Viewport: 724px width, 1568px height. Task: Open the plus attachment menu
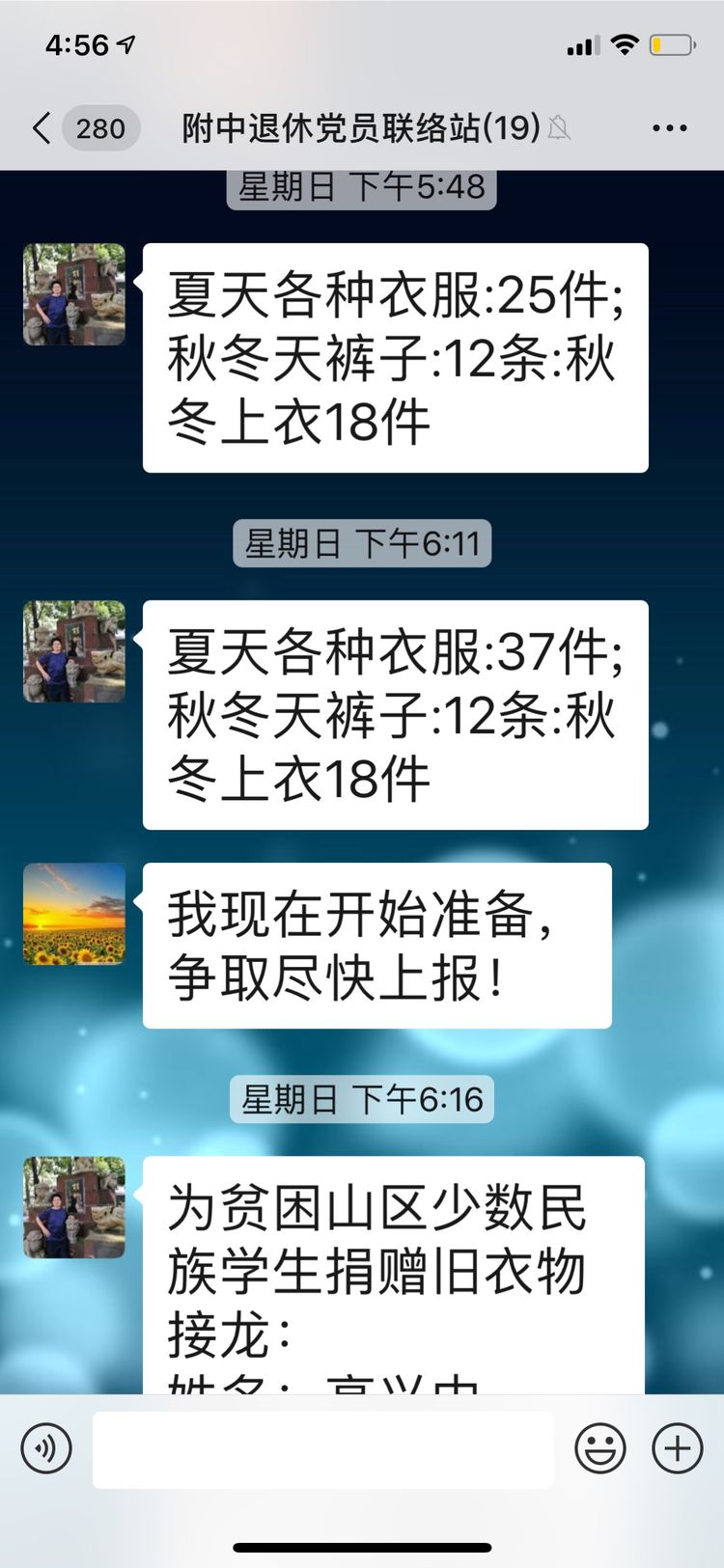point(678,1448)
